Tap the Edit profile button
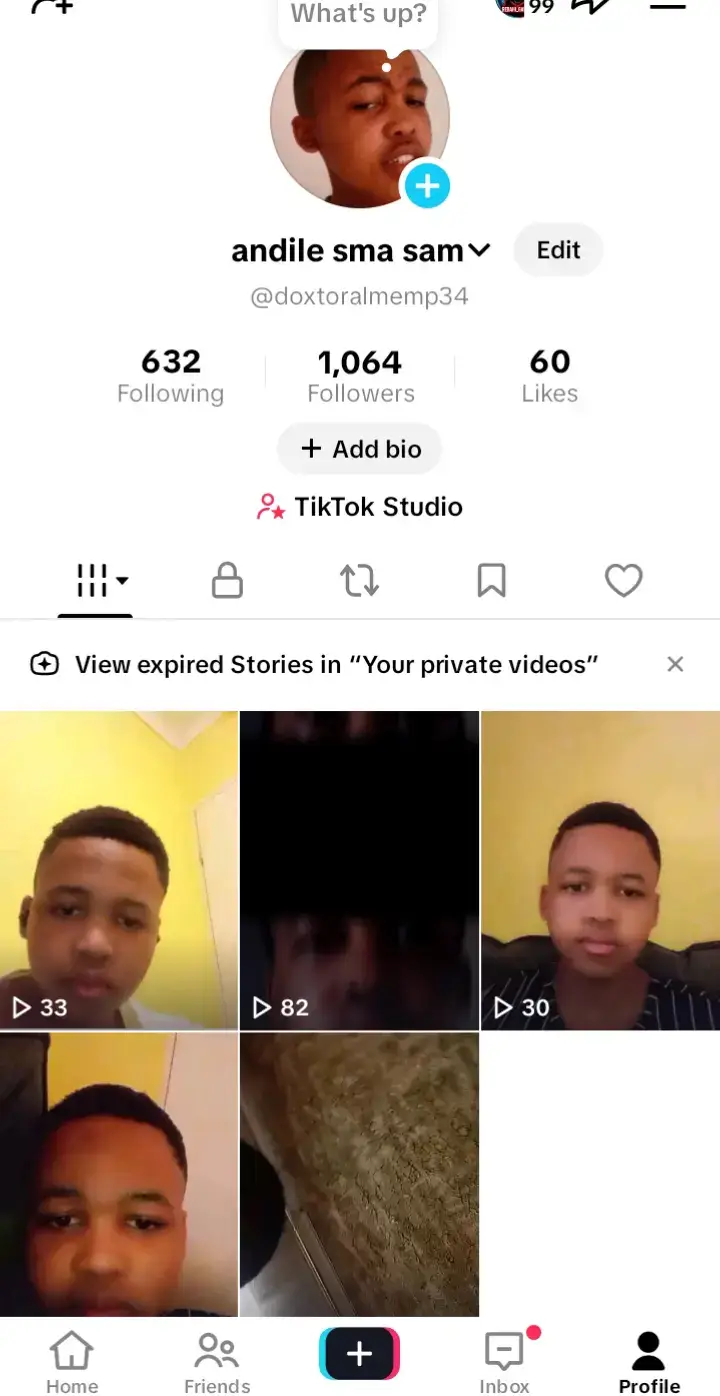720x1396 pixels. click(x=558, y=250)
